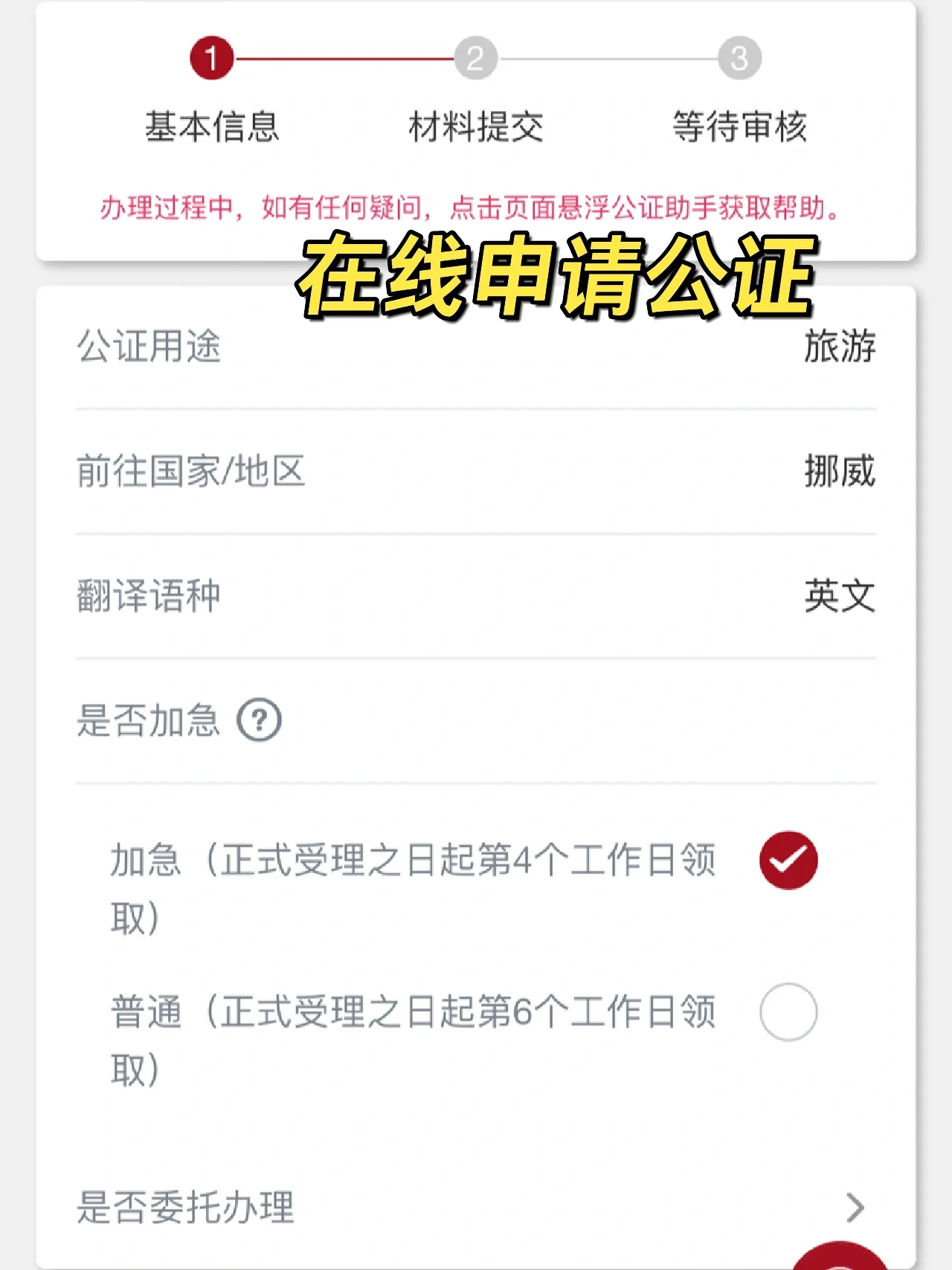Open the floating 公证助手 button
952x1270 pixels.
(839, 1259)
